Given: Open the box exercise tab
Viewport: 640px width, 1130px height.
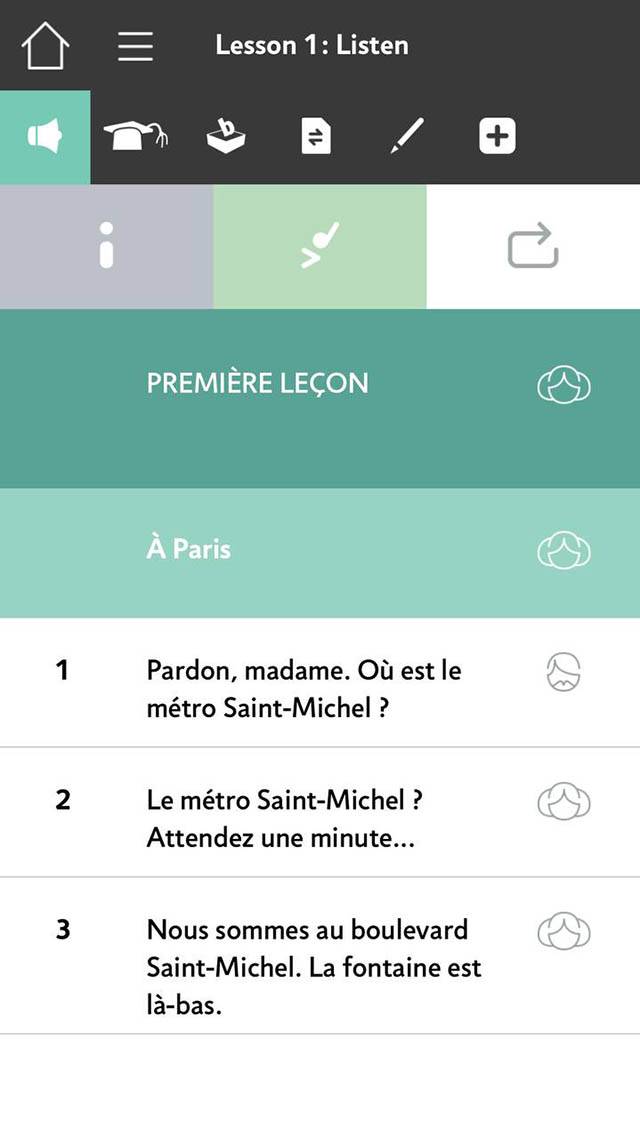Looking at the screenshot, I should (x=226, y=136).
